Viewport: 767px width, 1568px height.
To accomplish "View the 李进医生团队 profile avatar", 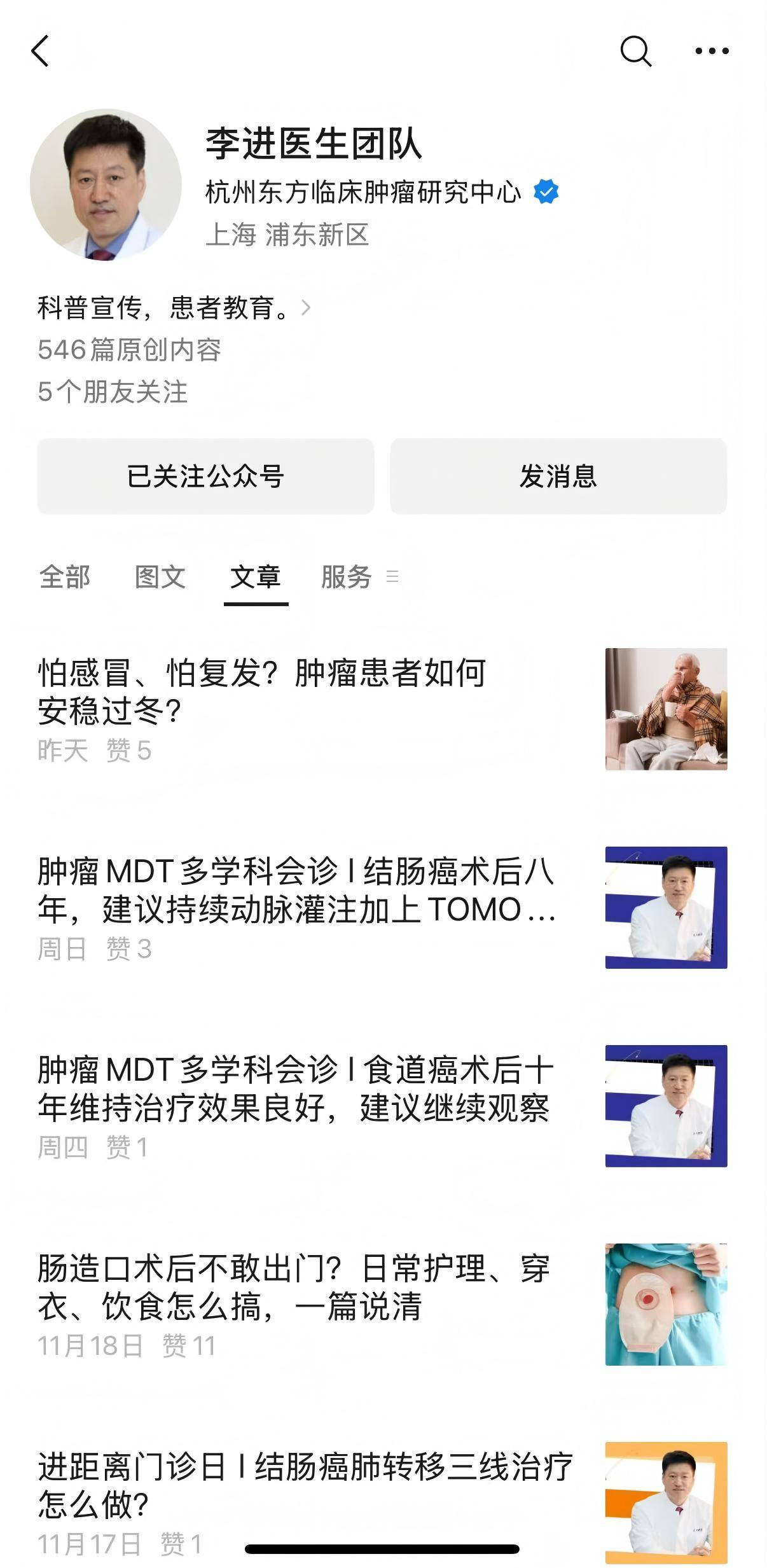I will coord(106,184).
